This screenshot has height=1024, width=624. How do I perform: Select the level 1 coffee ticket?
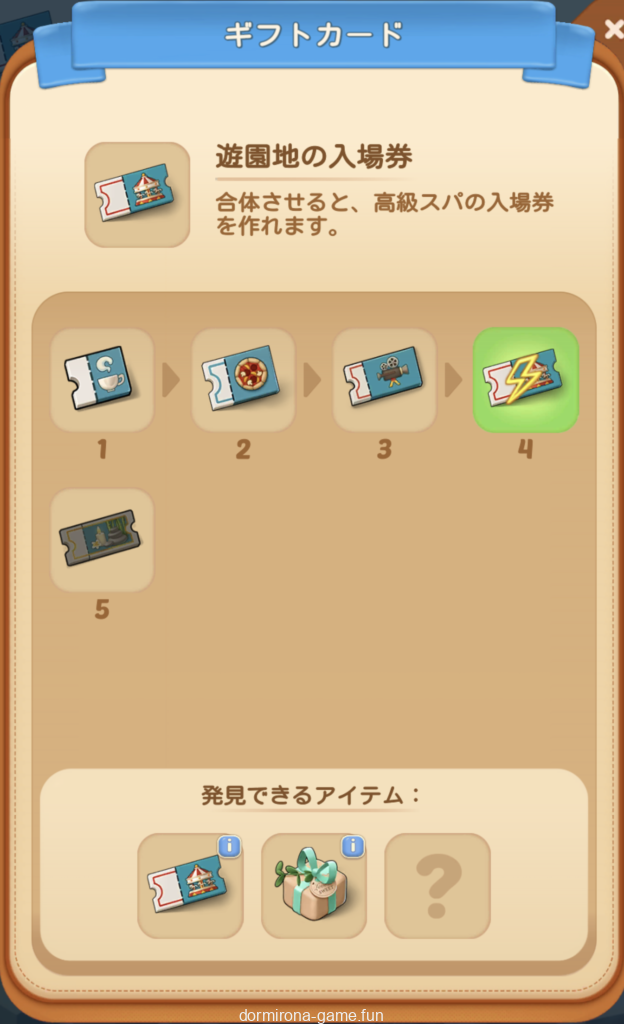[x=102, y=380]
